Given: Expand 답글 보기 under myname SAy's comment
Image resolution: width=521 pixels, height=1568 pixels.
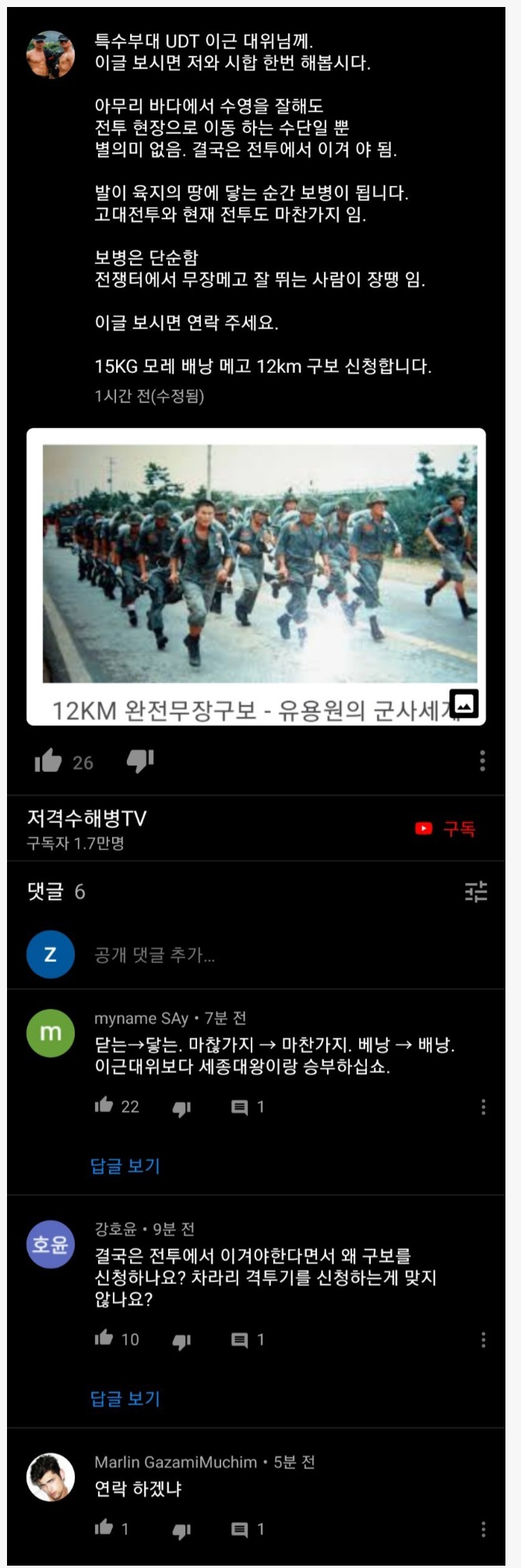Looking at the screenshot, I should 125,1166.
